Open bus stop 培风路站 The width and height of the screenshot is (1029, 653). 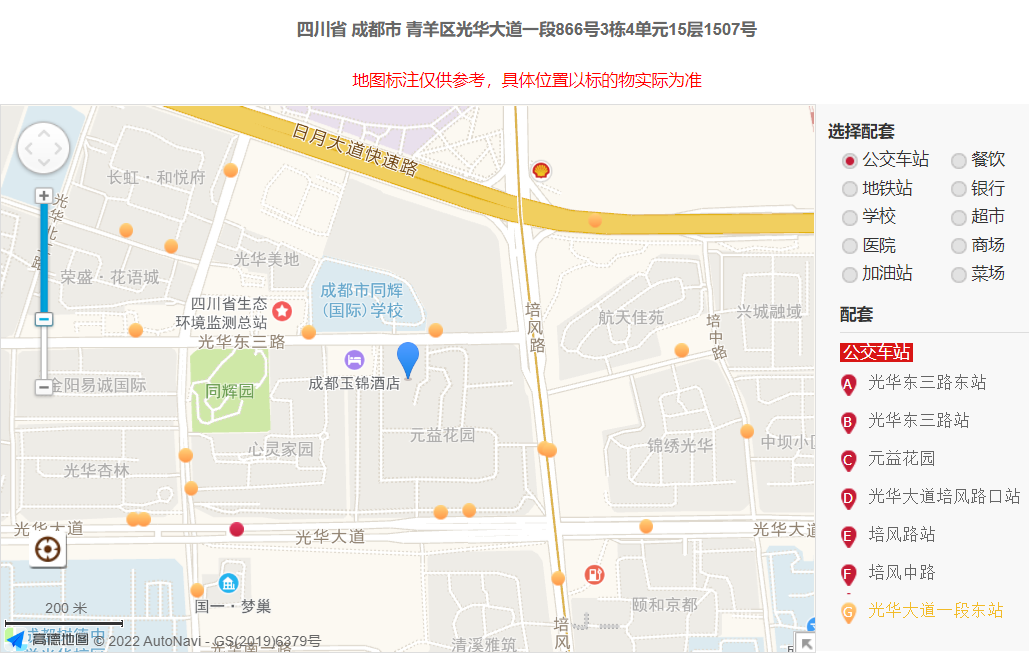(901, 534)
